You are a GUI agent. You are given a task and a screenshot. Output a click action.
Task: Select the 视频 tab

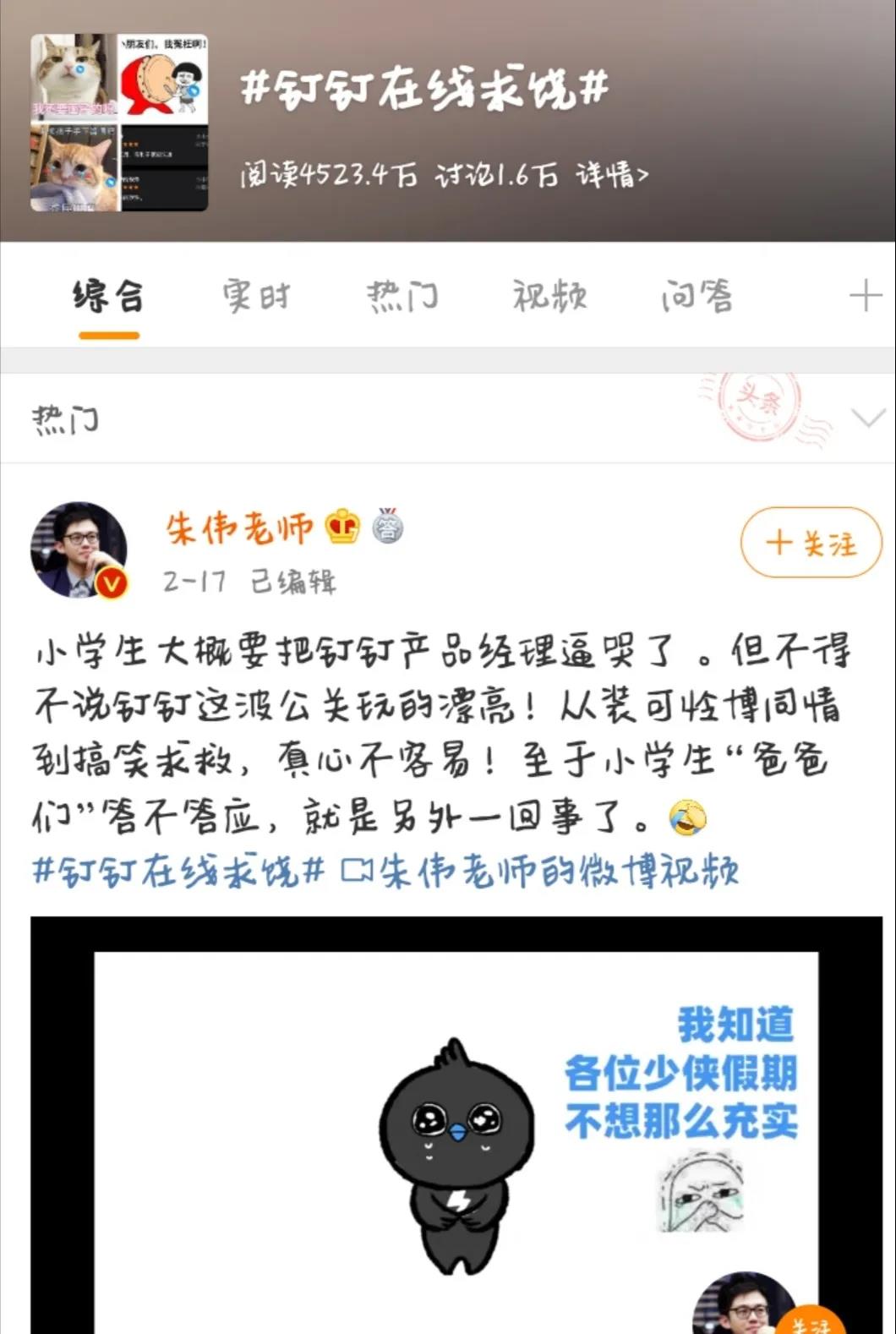coord(549,297)
